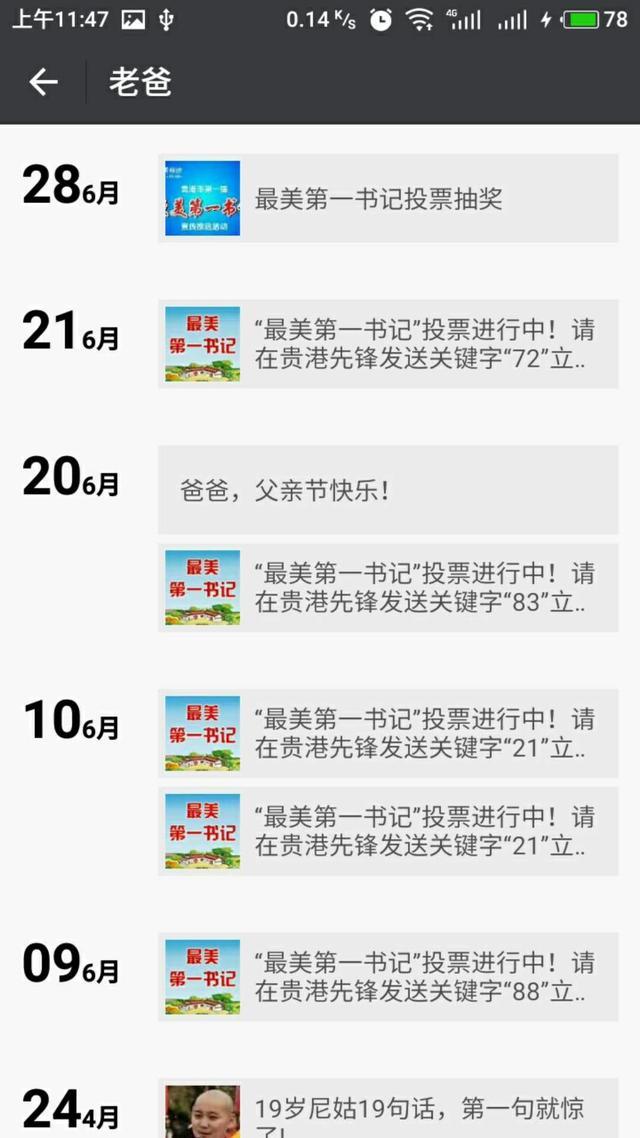Open the 09 June post with keyword "88"
This screenshot has width=640, height=1138.
click(388, 978)
